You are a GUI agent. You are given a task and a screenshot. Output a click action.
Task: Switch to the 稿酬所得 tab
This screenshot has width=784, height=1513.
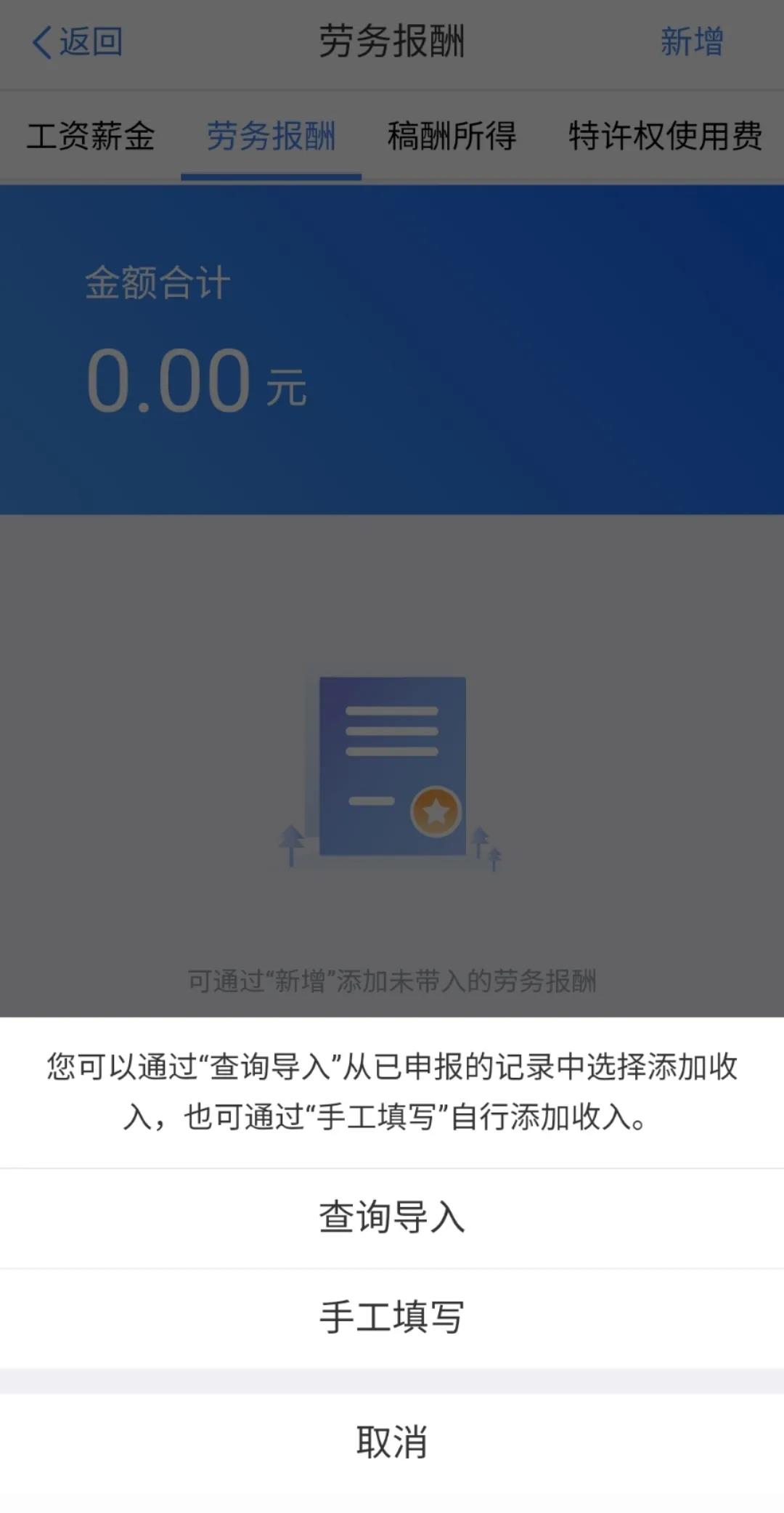click(x=452, y=136)
